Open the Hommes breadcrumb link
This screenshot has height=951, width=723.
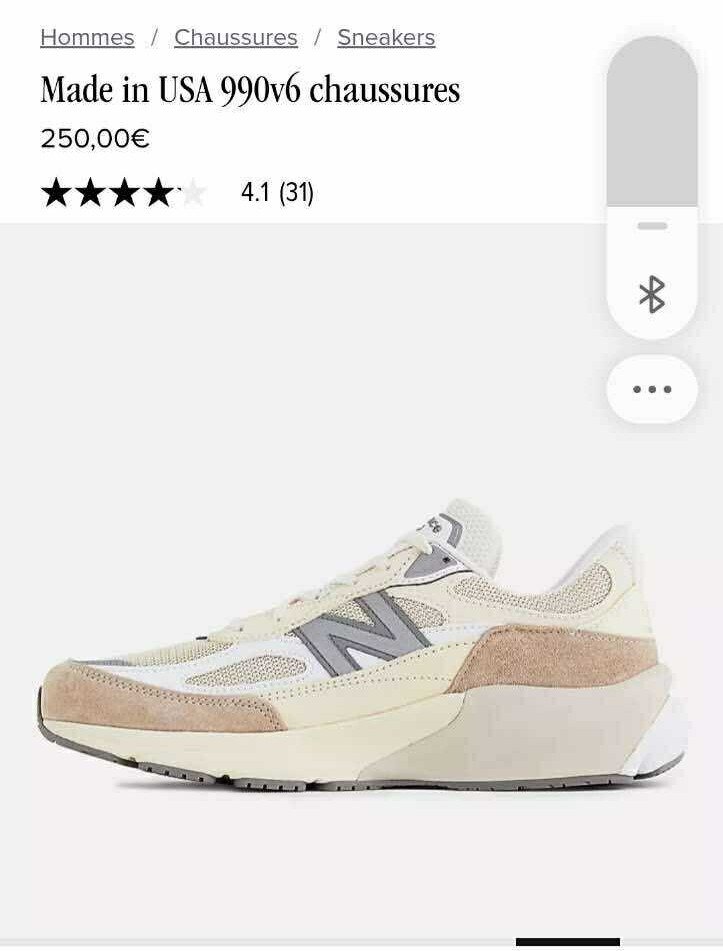87,38
